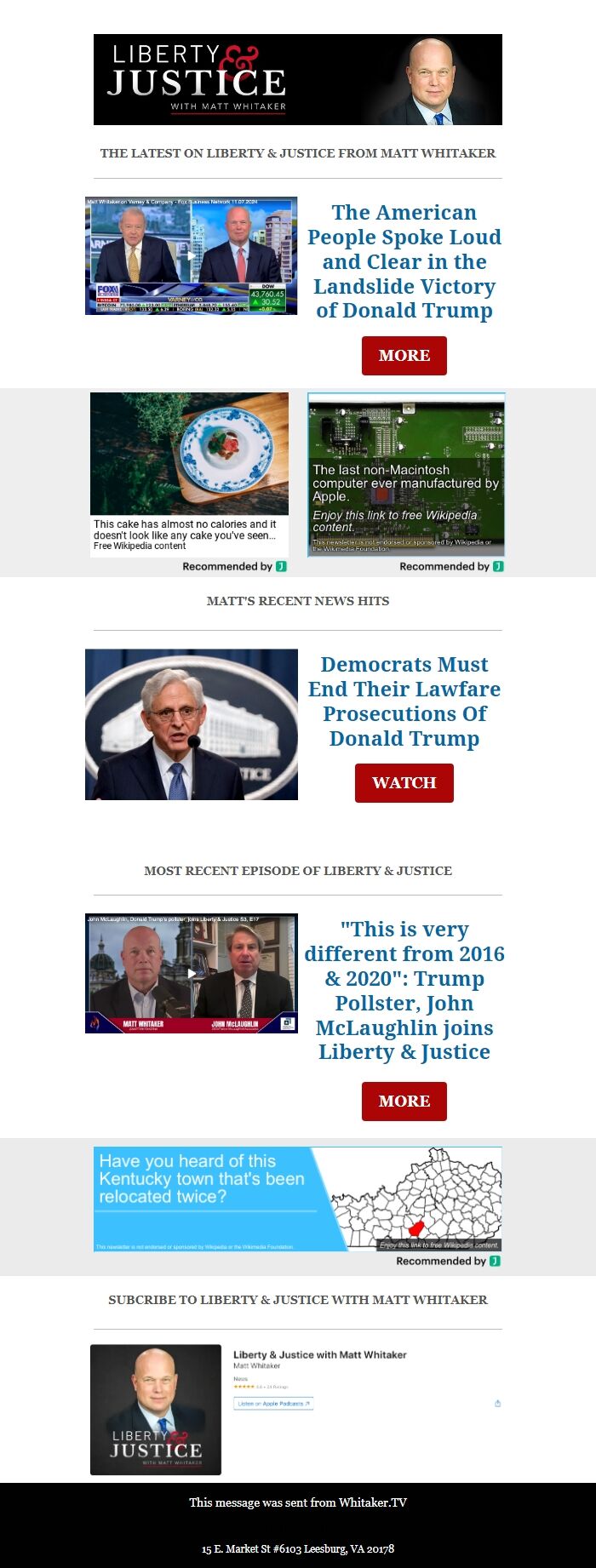
Task: Open the news photo of the man at the podium
Action: (x=191, y=724)
